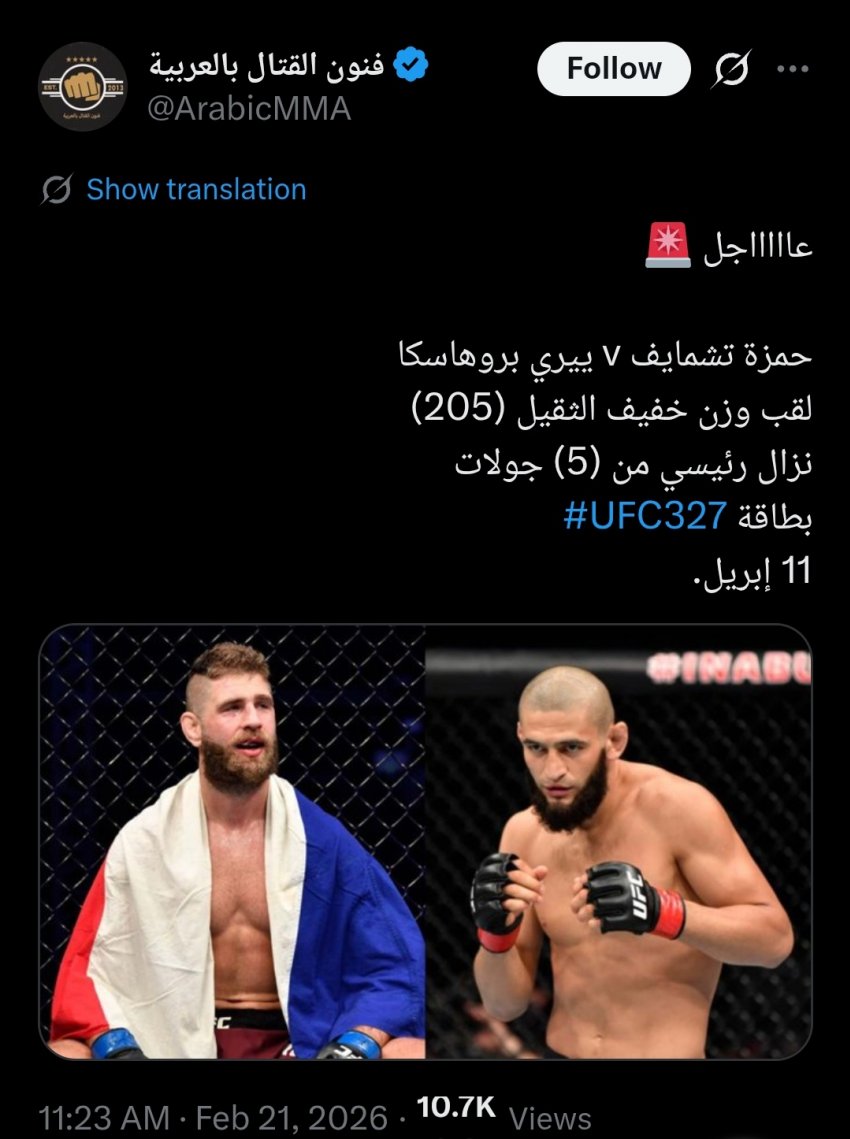View the right fighter photo in gloves
This screenshot has width=850, height=1139.
tap(619, 842)
